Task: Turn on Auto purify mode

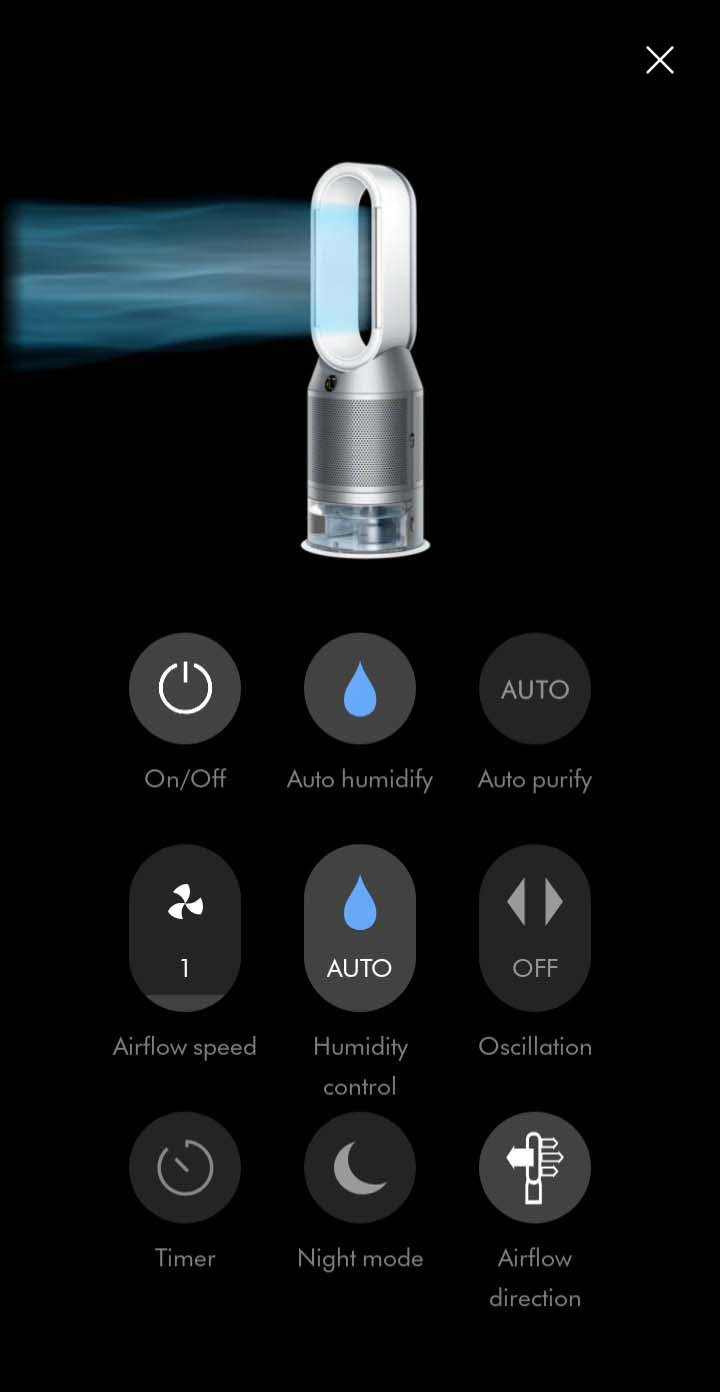Action: [x=535, y=688]
